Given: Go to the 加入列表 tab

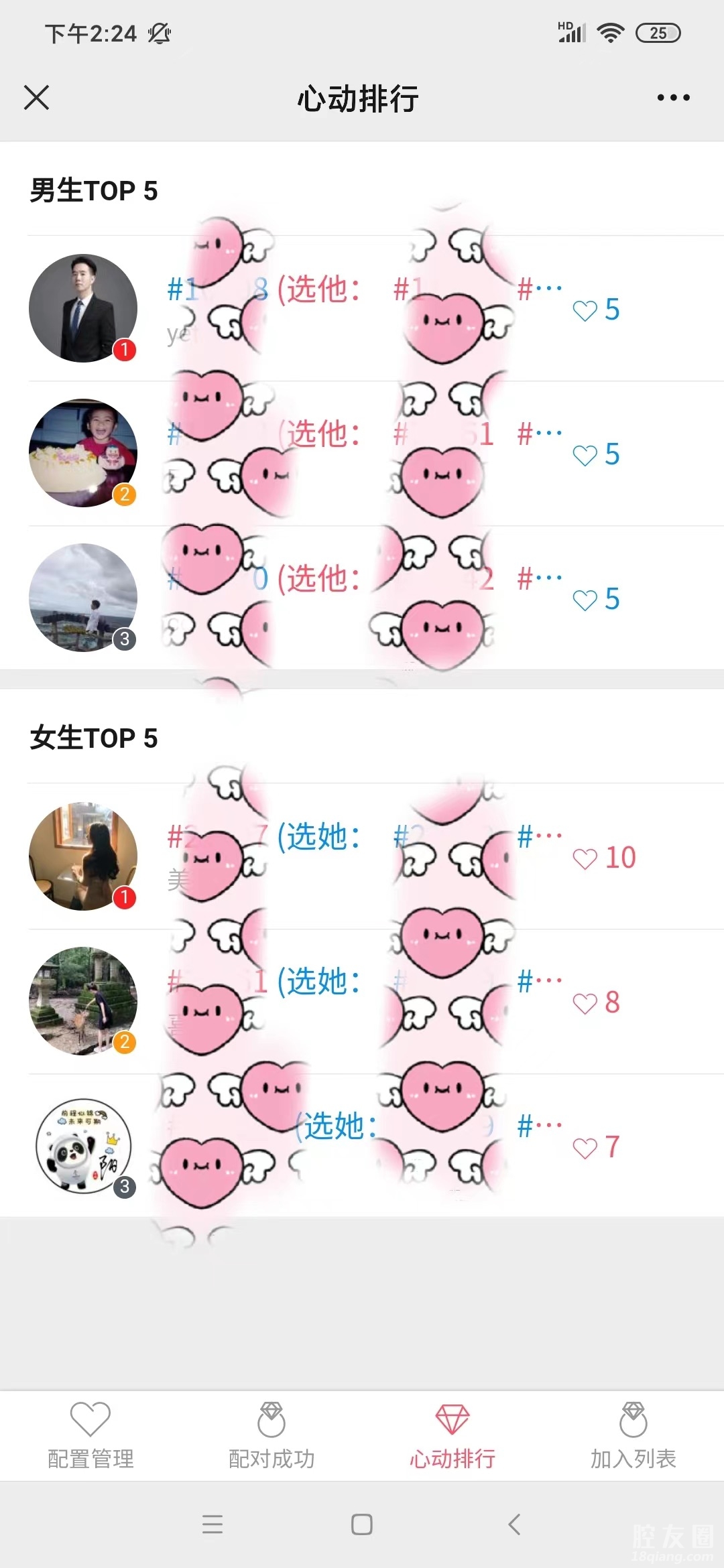Looking at the screenshot, I should pos(633,1435).
